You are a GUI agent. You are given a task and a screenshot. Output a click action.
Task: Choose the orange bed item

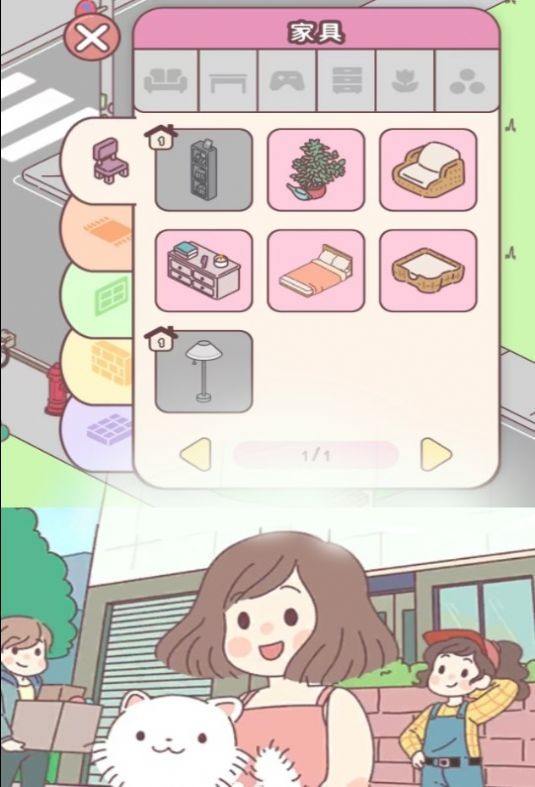316,271
